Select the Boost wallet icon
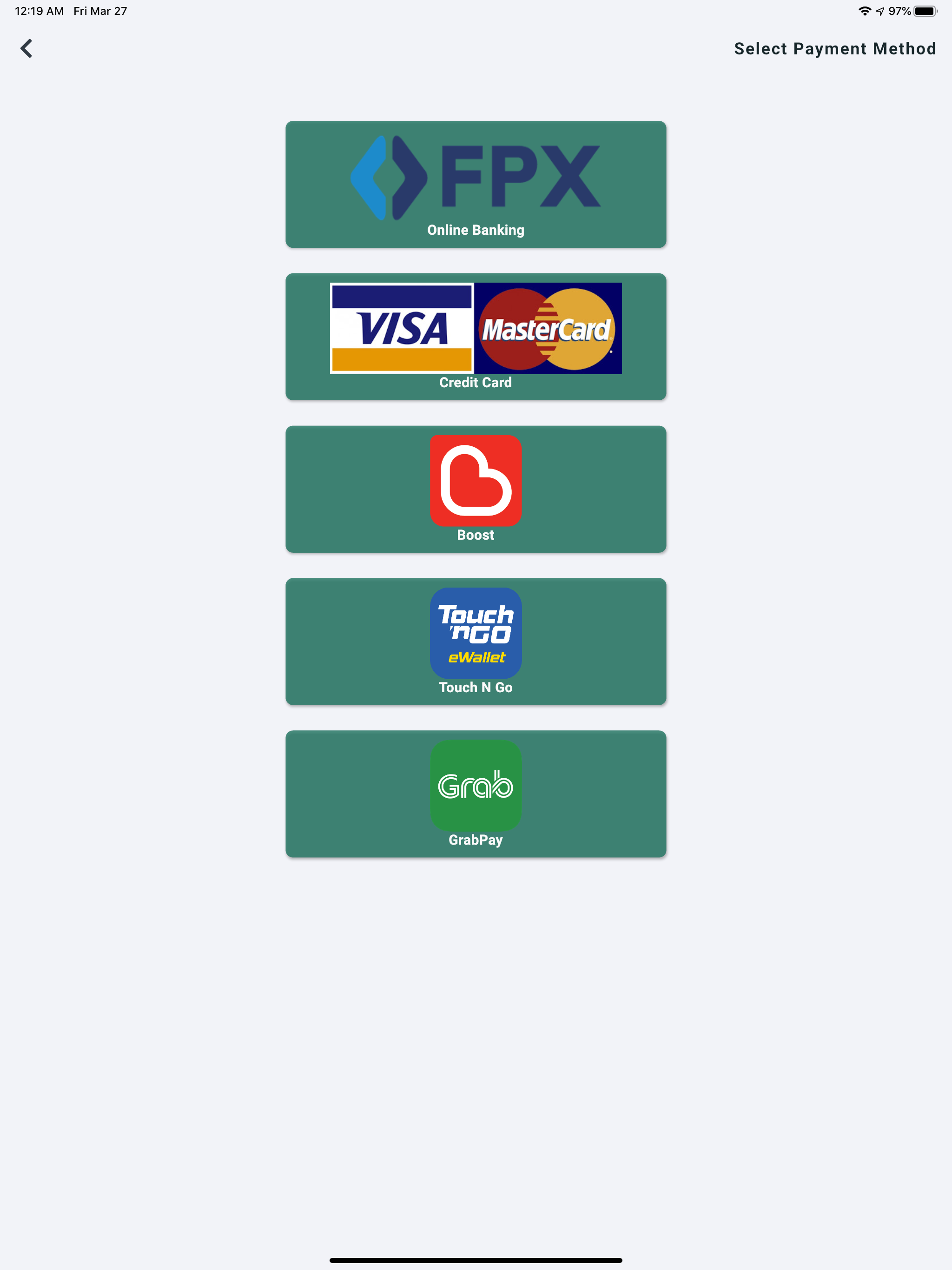 click(476, 481)
